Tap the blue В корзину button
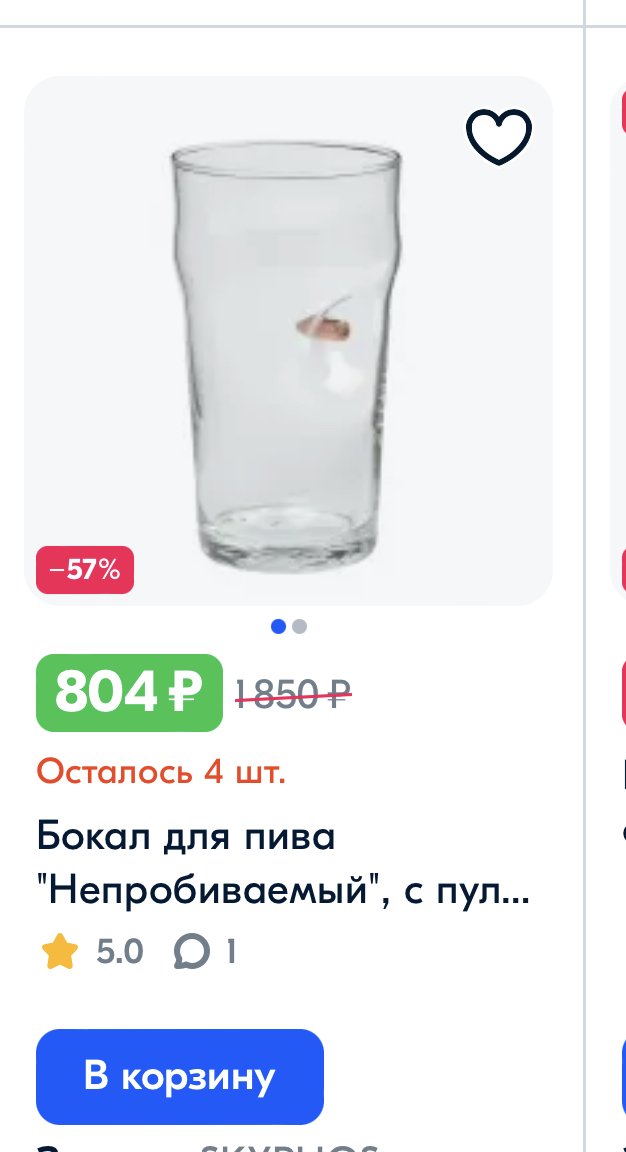This screenshot has height=1152, width=626. [180, 1076]
